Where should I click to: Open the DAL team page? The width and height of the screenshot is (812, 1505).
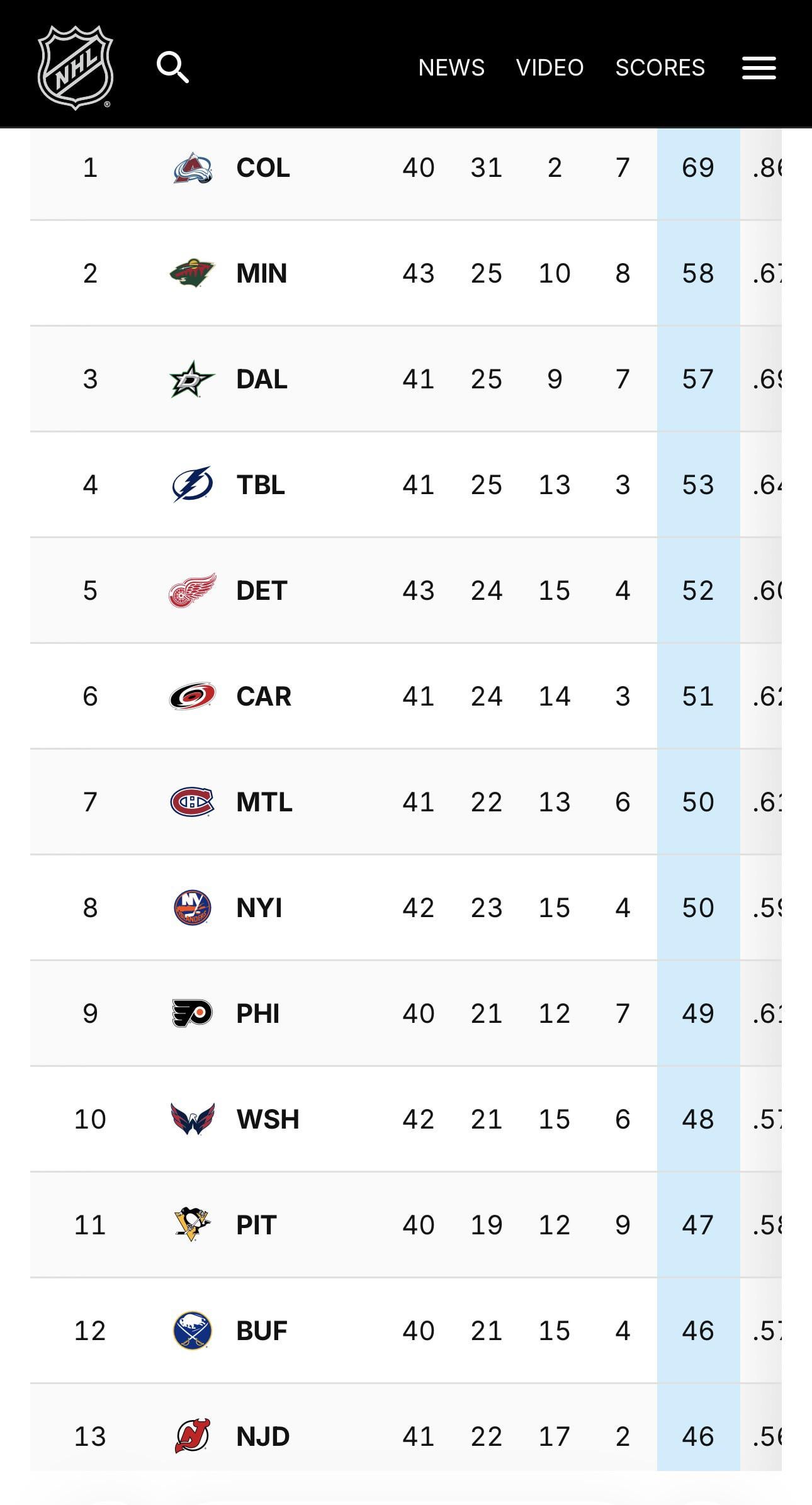(261, 380)
